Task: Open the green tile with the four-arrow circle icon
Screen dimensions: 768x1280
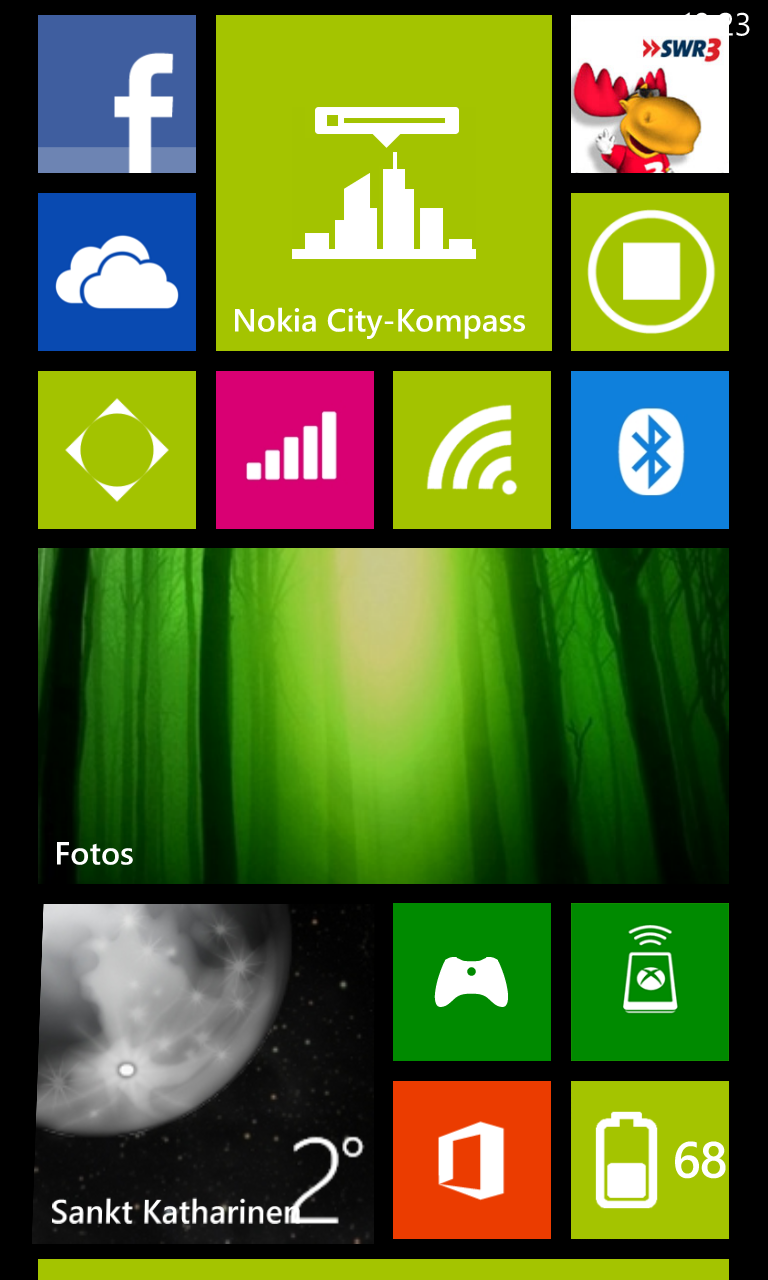Action: coord(117,450)
